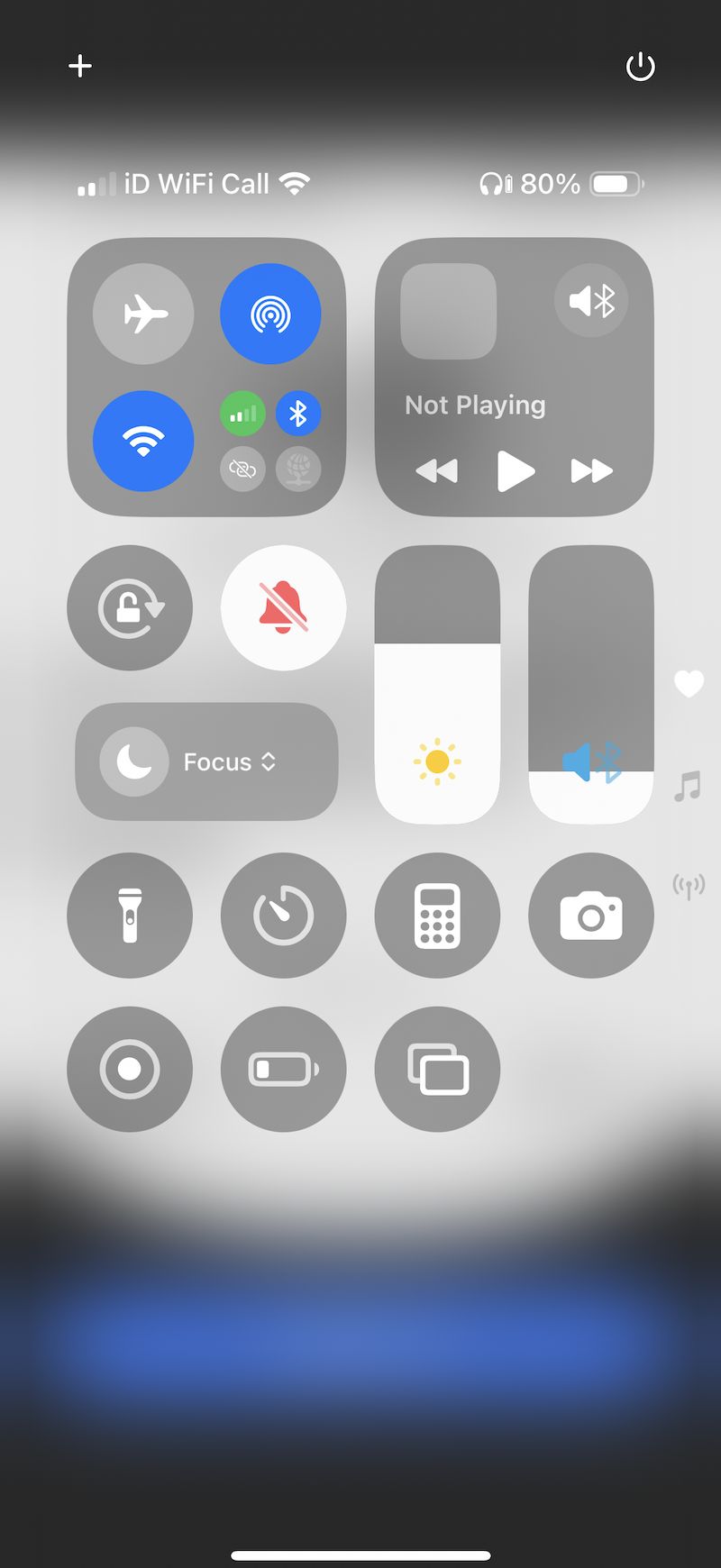
Task: Turn off silent mode bell
Action: tap(283, 608)
